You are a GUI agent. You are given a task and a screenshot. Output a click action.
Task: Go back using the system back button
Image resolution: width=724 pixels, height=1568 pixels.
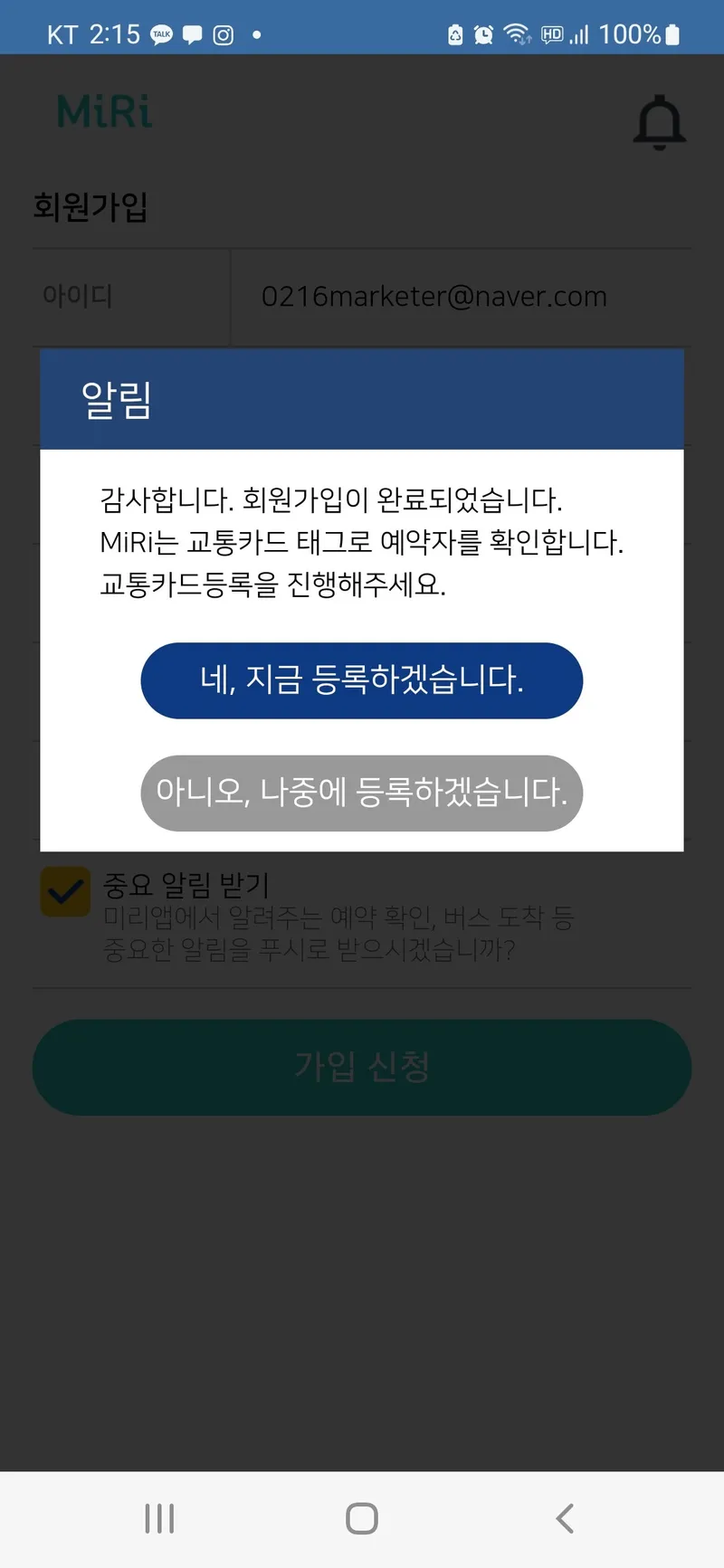[x=565, y=1518]
